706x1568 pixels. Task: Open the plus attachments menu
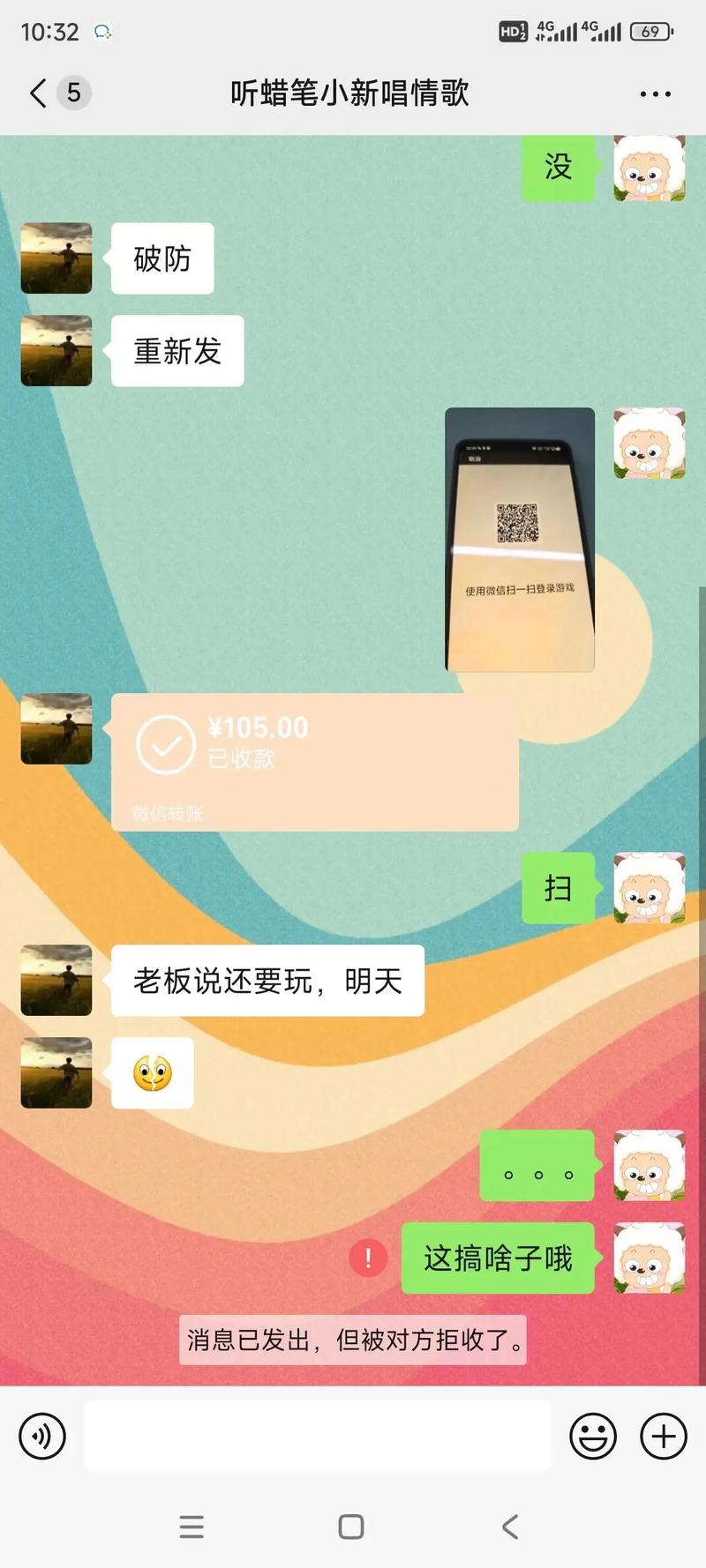664,1436
